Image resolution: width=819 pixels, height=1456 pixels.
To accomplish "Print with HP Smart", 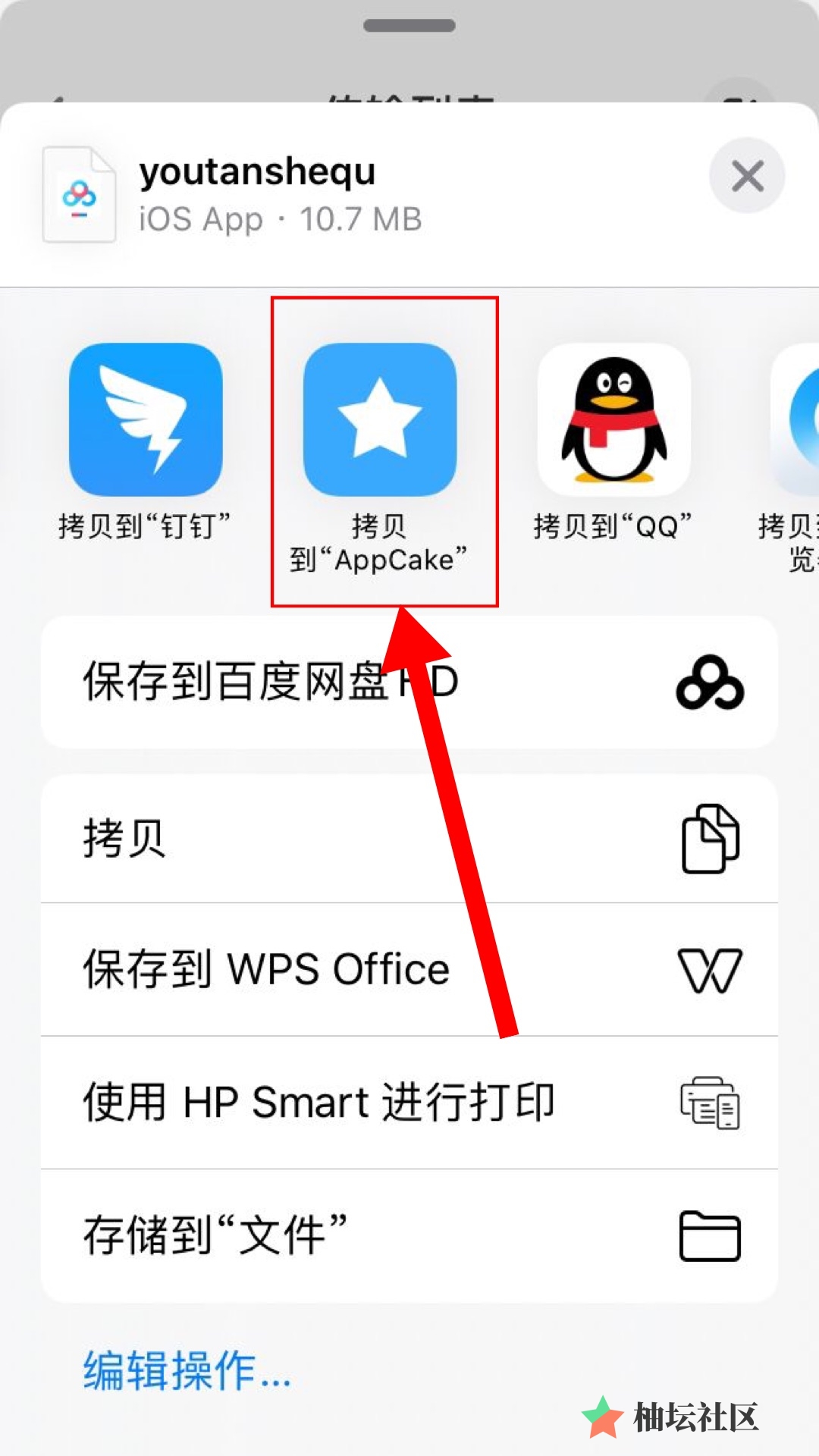I will pyautogui.click(x=409, y=1103).
